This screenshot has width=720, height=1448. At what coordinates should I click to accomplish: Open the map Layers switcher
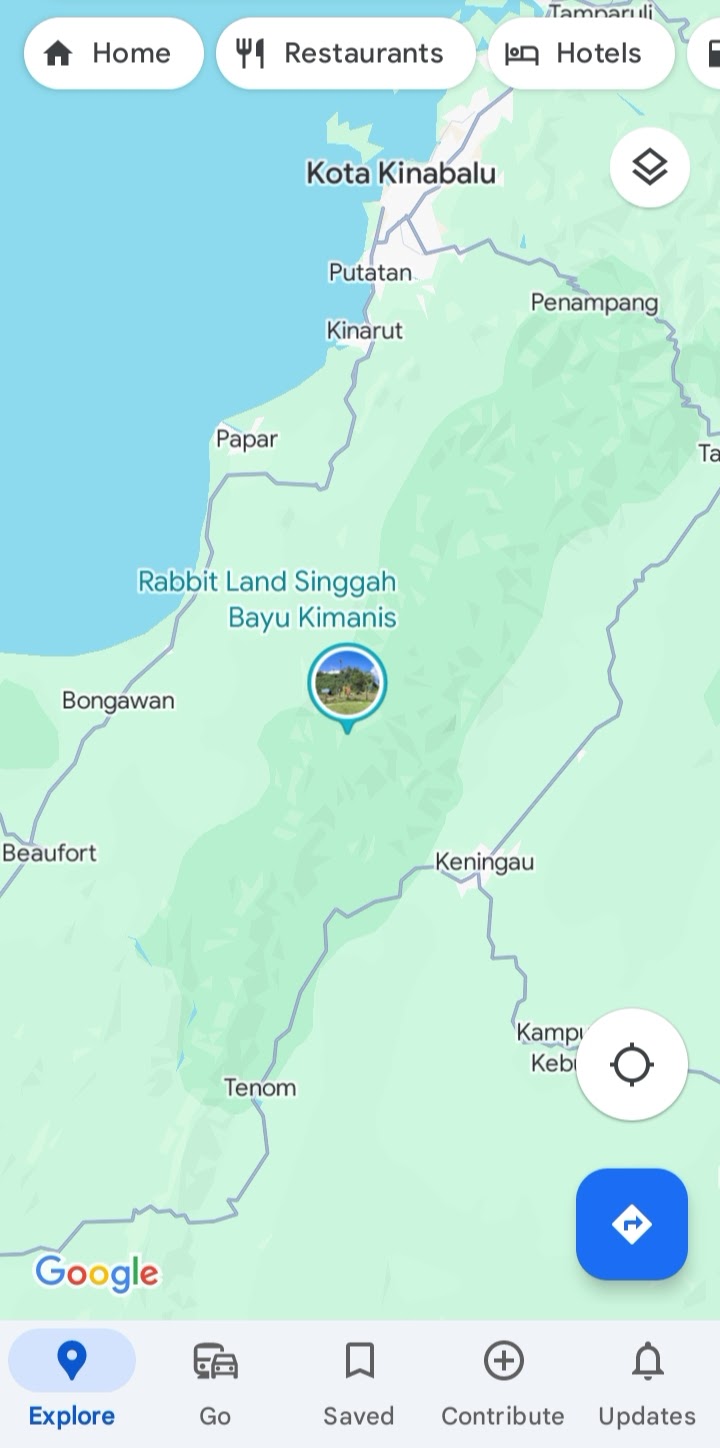[649, 167]
